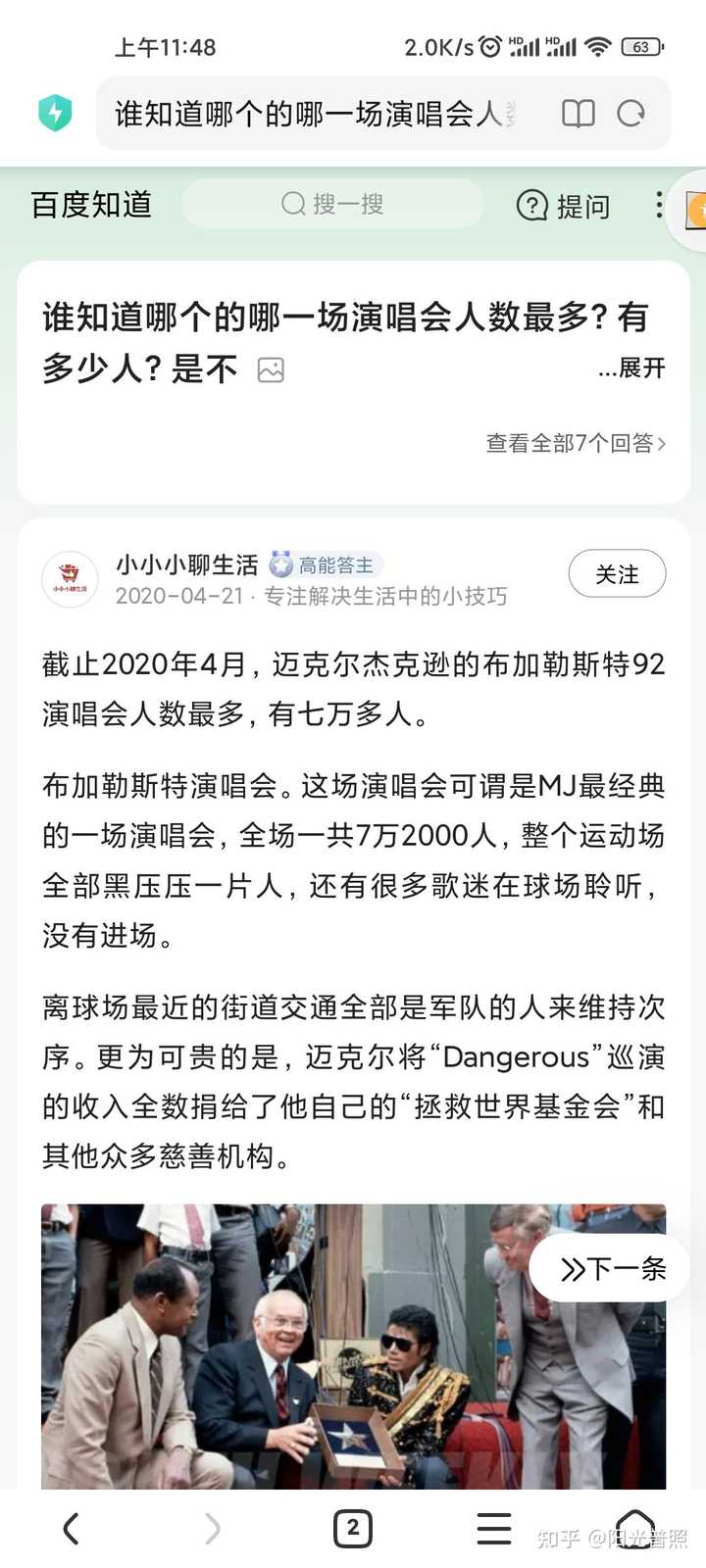The height and width of the screenshot is (1568, 706).
Task: Open reader mode book icon
Action: (579, 114)
